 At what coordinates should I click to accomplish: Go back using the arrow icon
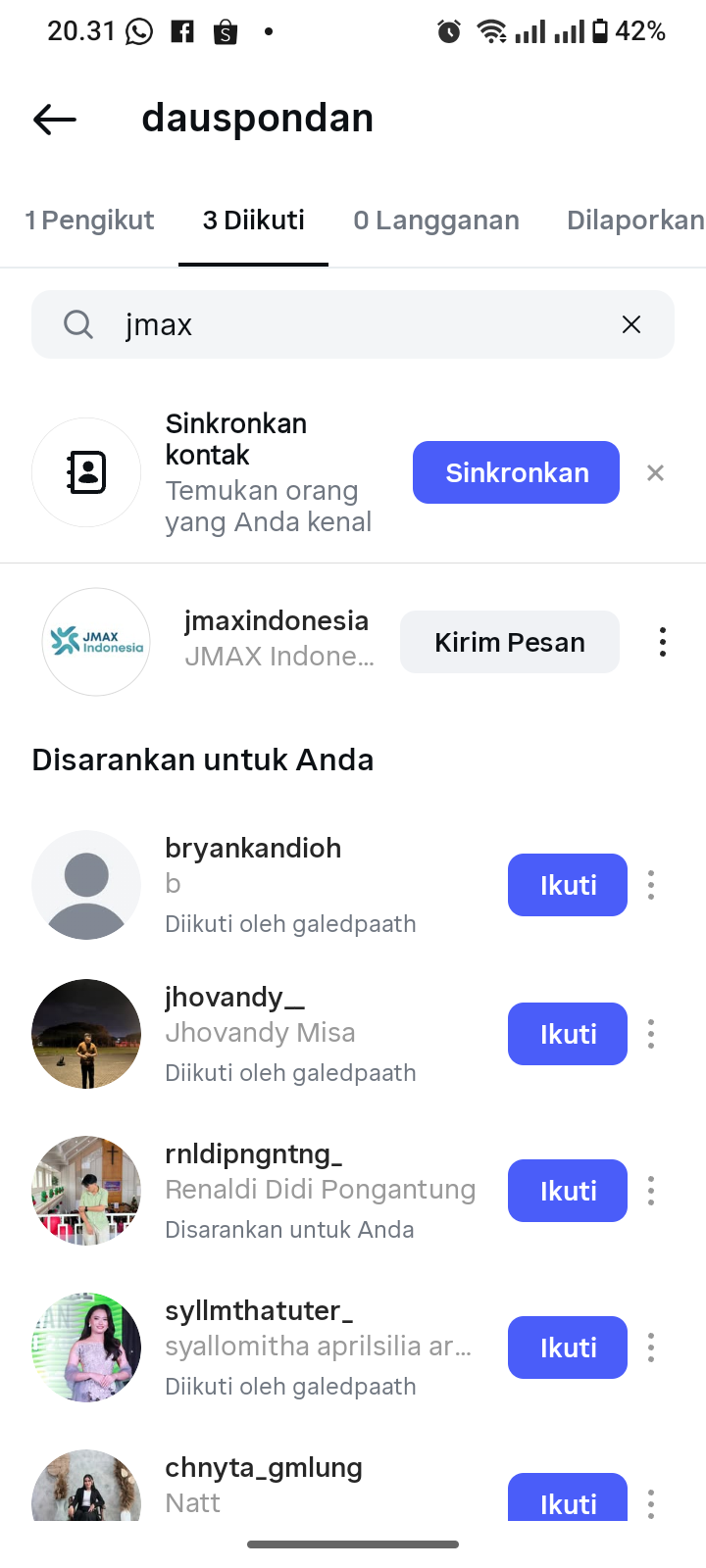coord(55,120)
